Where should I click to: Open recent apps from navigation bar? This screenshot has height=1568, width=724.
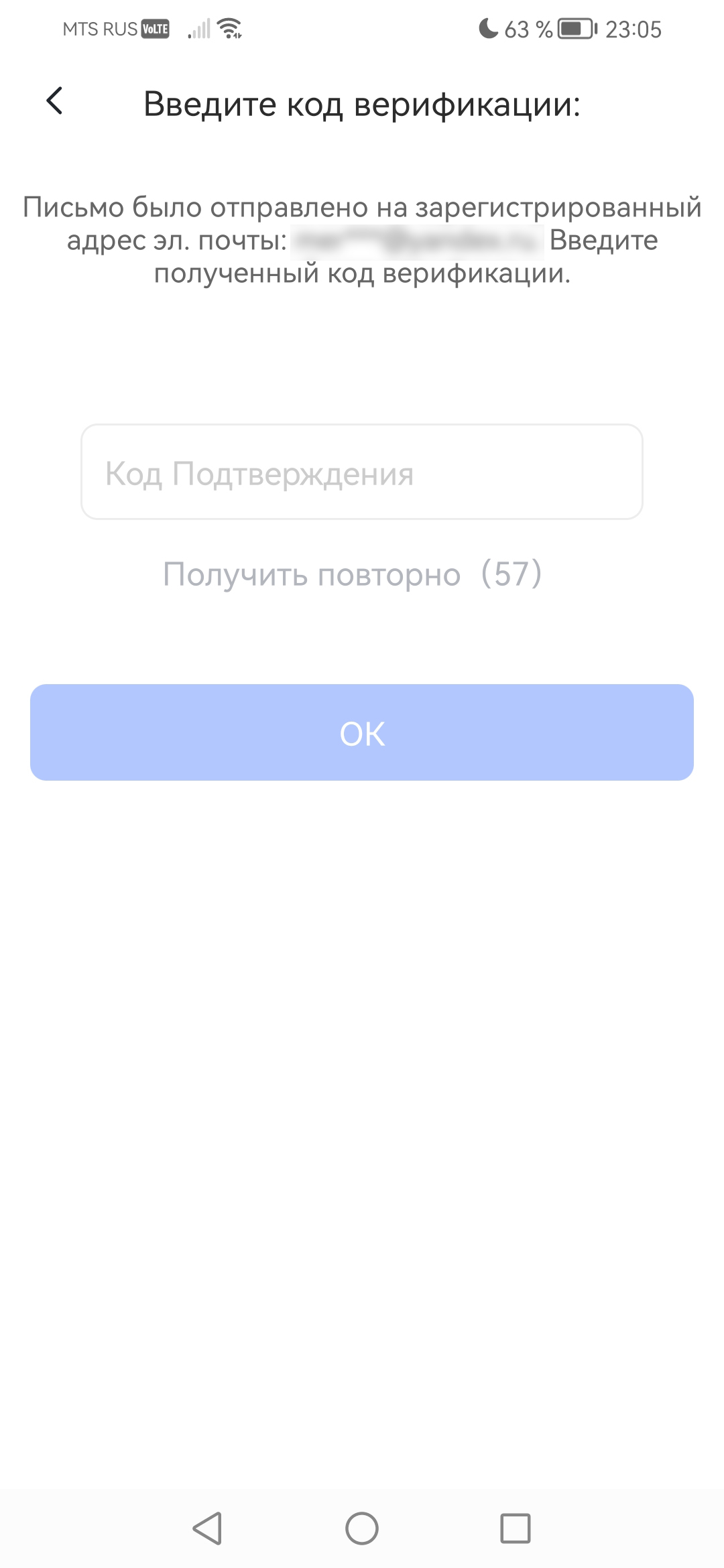click(516, 1528)
